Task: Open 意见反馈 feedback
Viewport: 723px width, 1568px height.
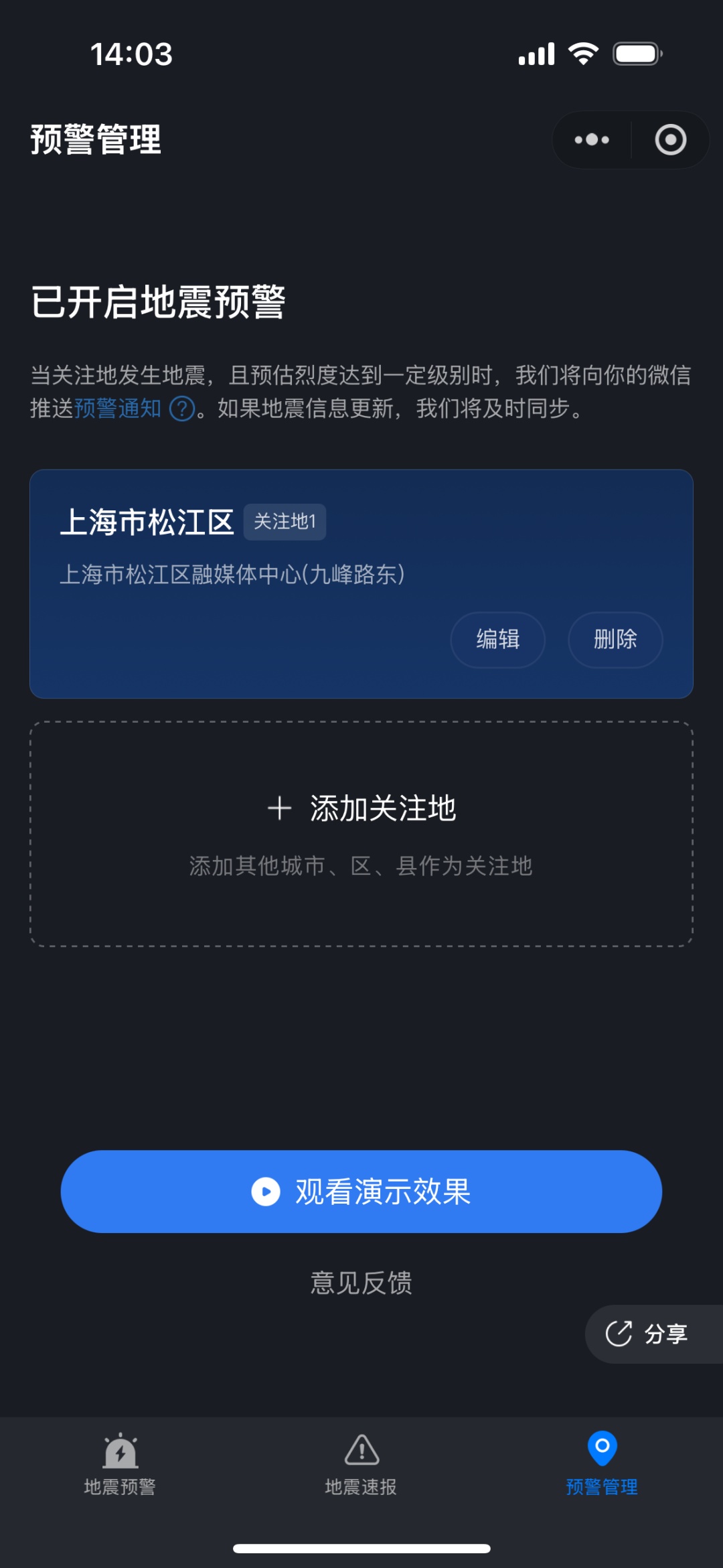Action: click(x=361, y=1283)
